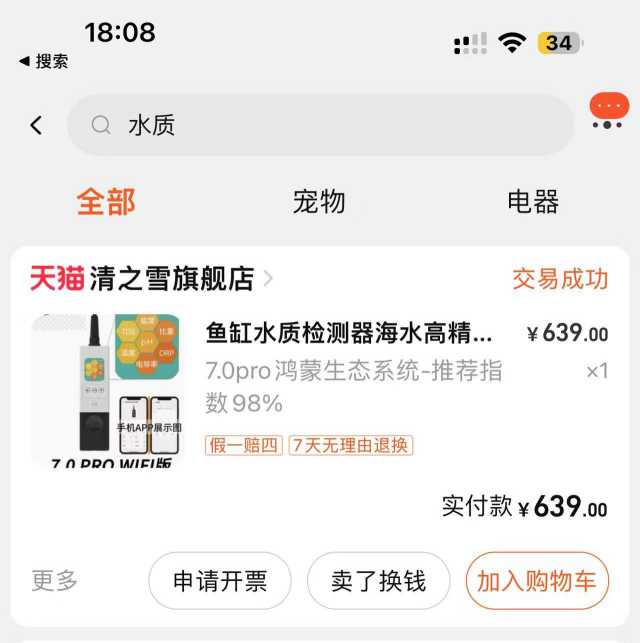Return to the previous app via 搜索
640x643 pixels.
(x=44, y=61)
